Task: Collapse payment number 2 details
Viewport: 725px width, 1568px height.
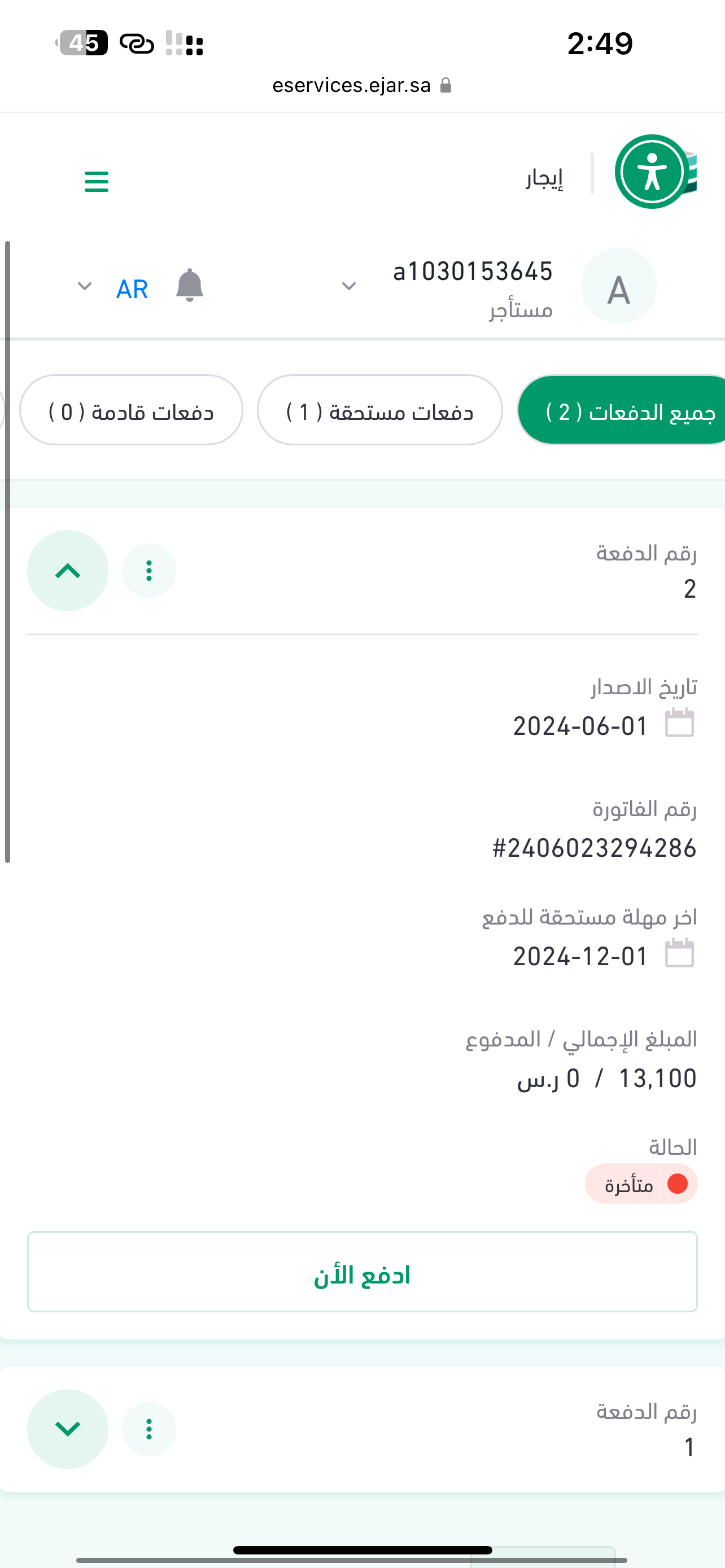Action: pyautogui.click(x=68, y=571)
